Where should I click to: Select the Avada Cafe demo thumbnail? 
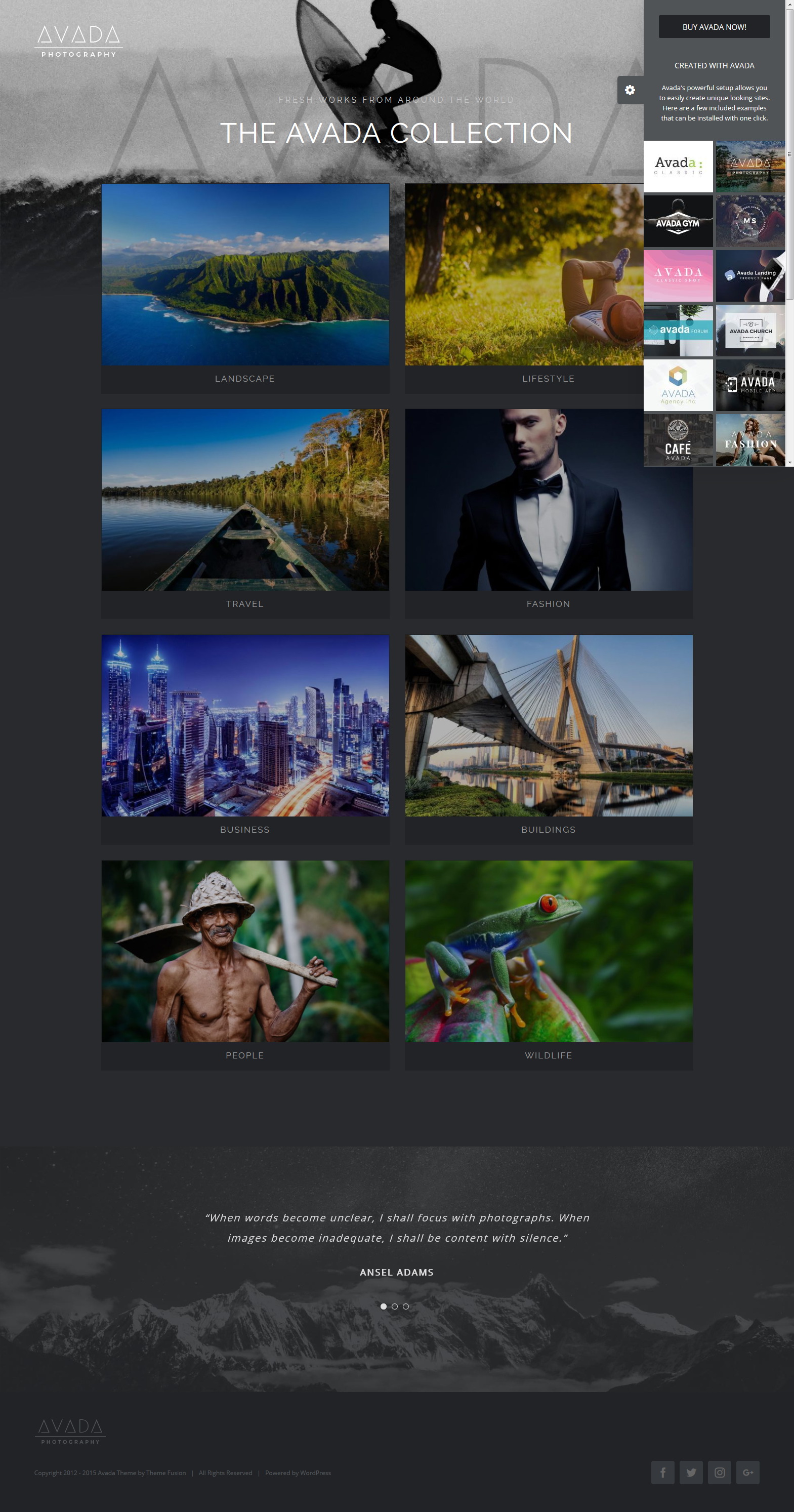(679, 440)
